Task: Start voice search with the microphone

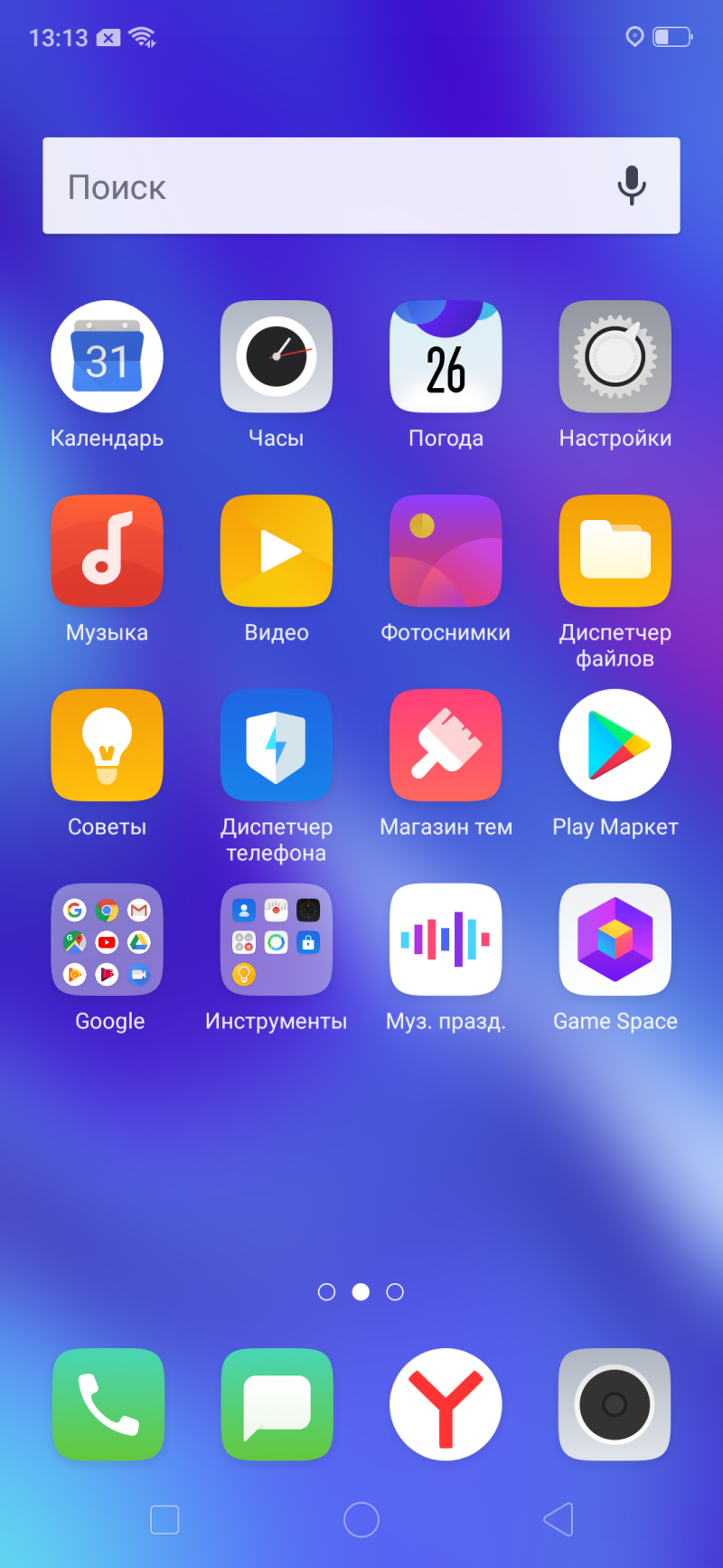Action: coord(632,185)
